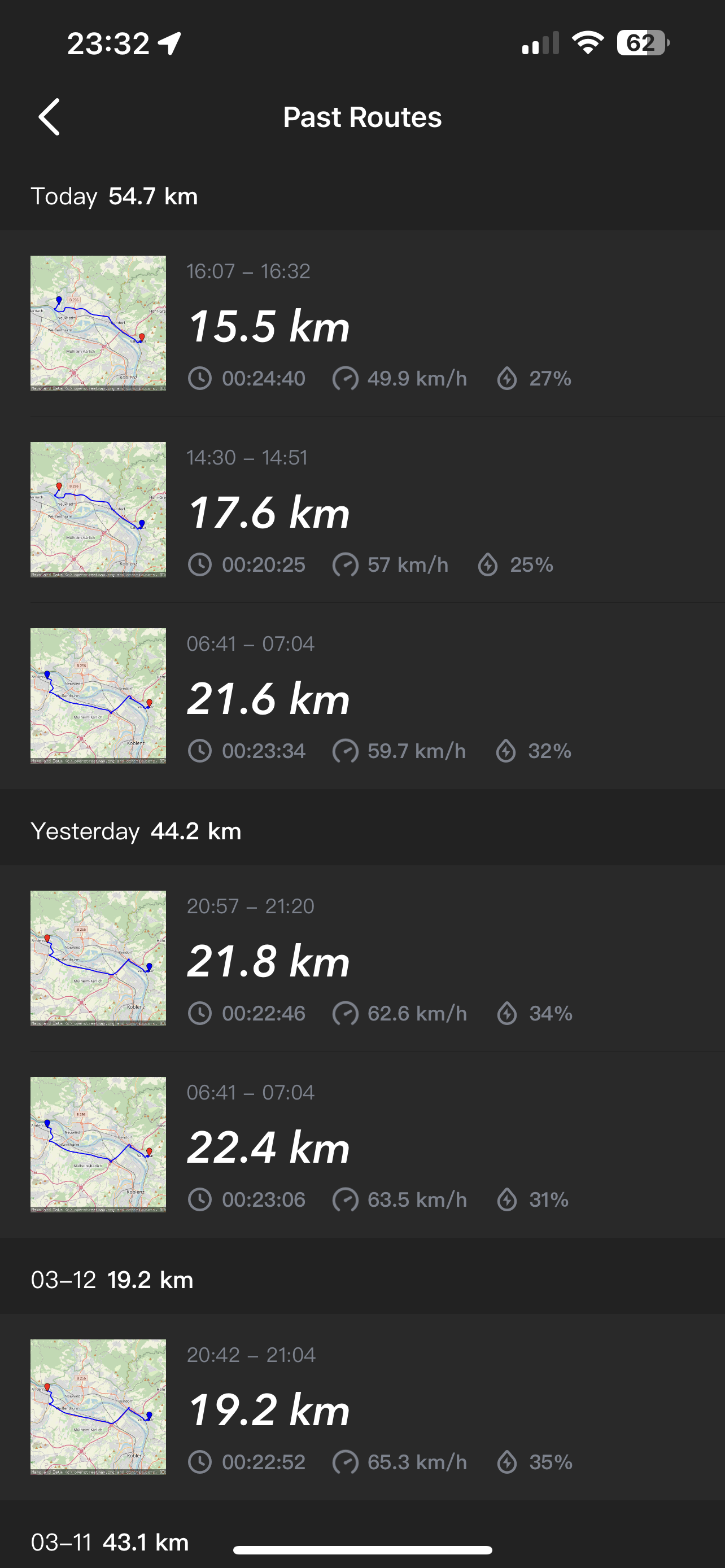Select the 22.4 km route entry

362,1145
